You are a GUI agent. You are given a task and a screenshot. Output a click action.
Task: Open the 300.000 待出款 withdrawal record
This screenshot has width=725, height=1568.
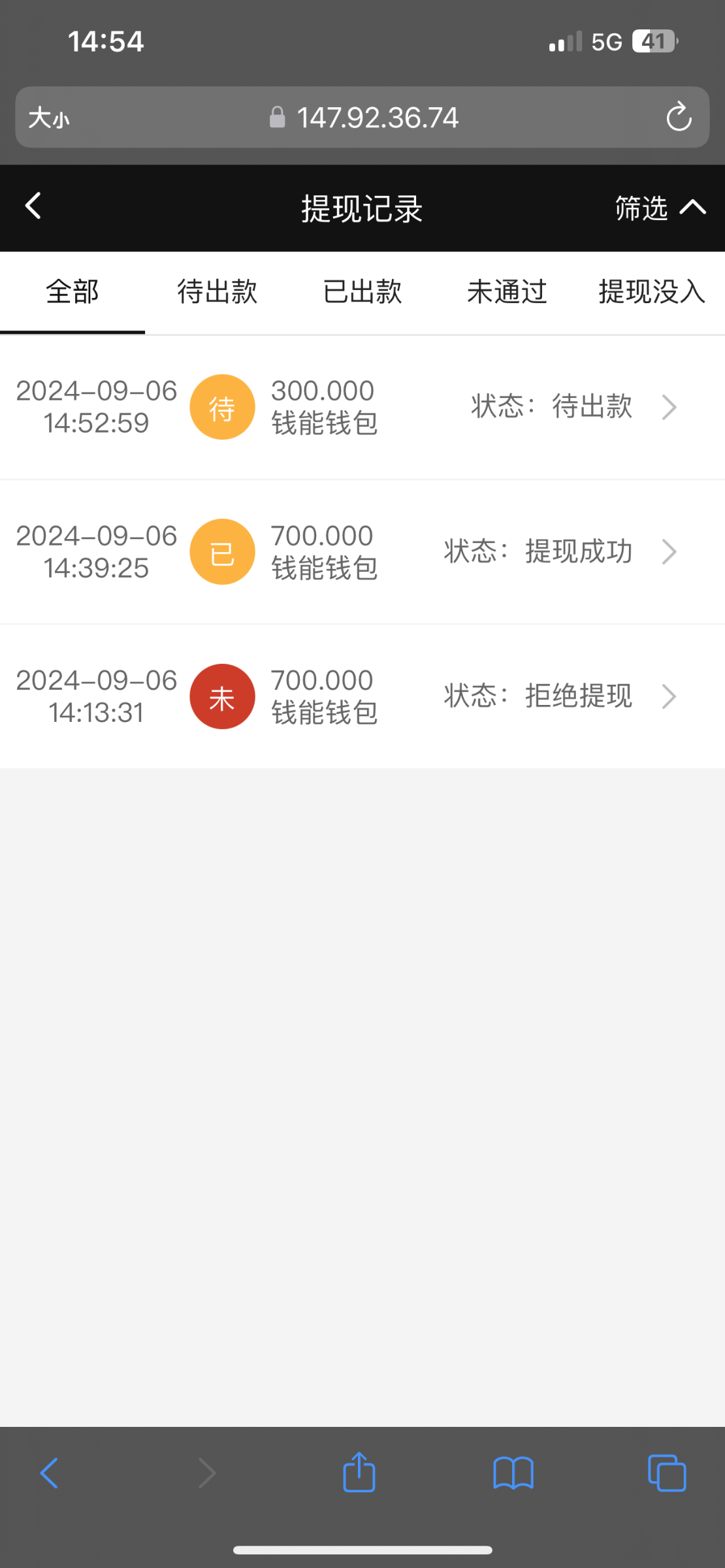(x=362, y=407)
